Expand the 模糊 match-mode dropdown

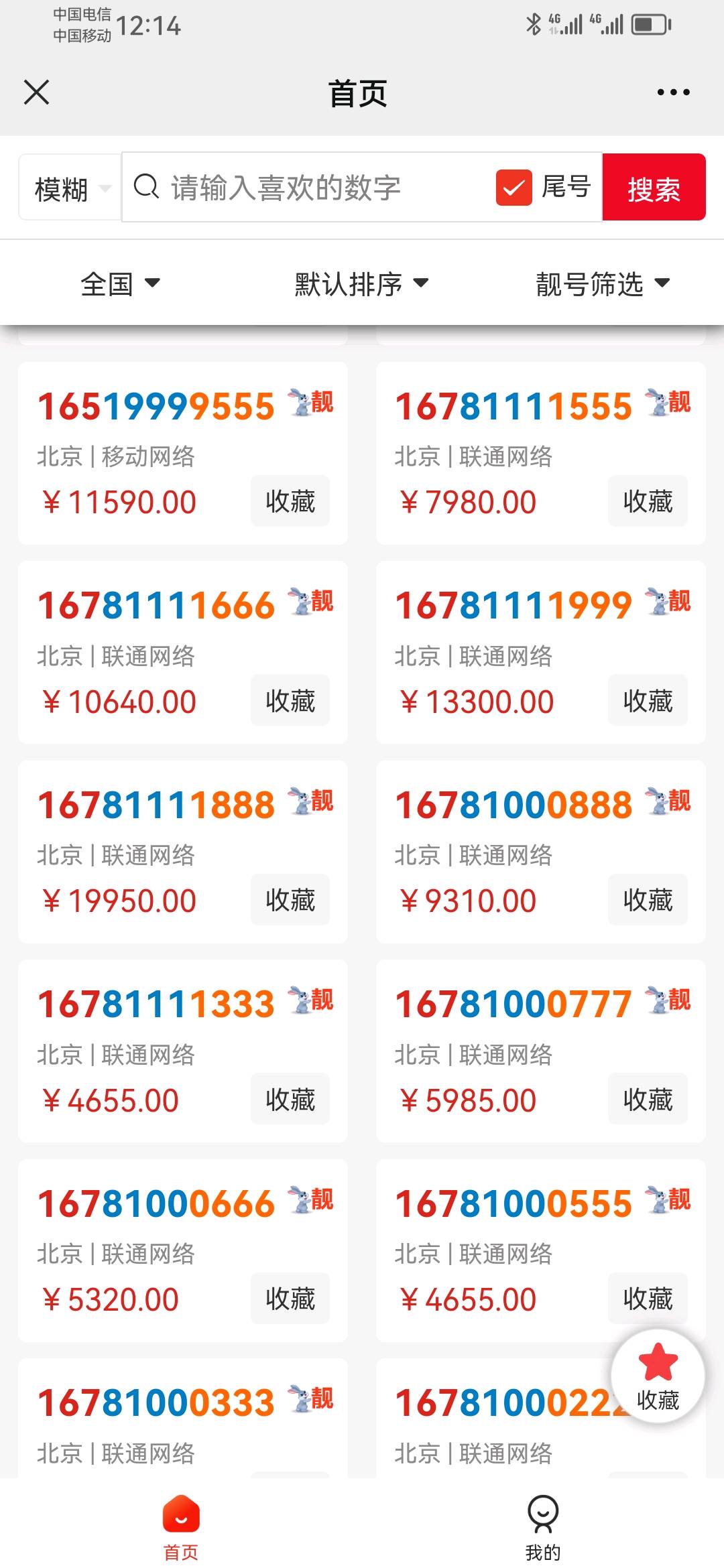(x=70, y=188)
